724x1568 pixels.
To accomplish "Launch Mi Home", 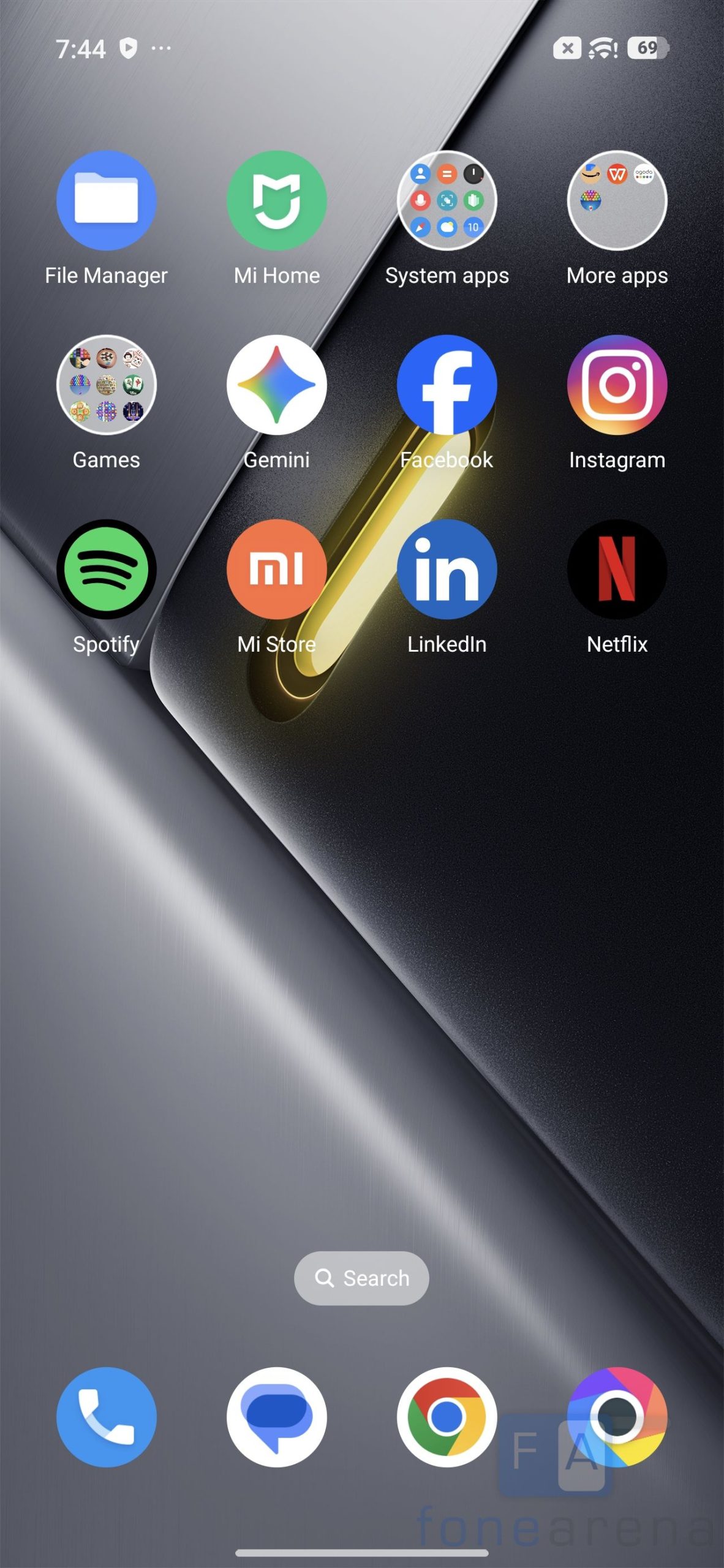I will point(276,201).
